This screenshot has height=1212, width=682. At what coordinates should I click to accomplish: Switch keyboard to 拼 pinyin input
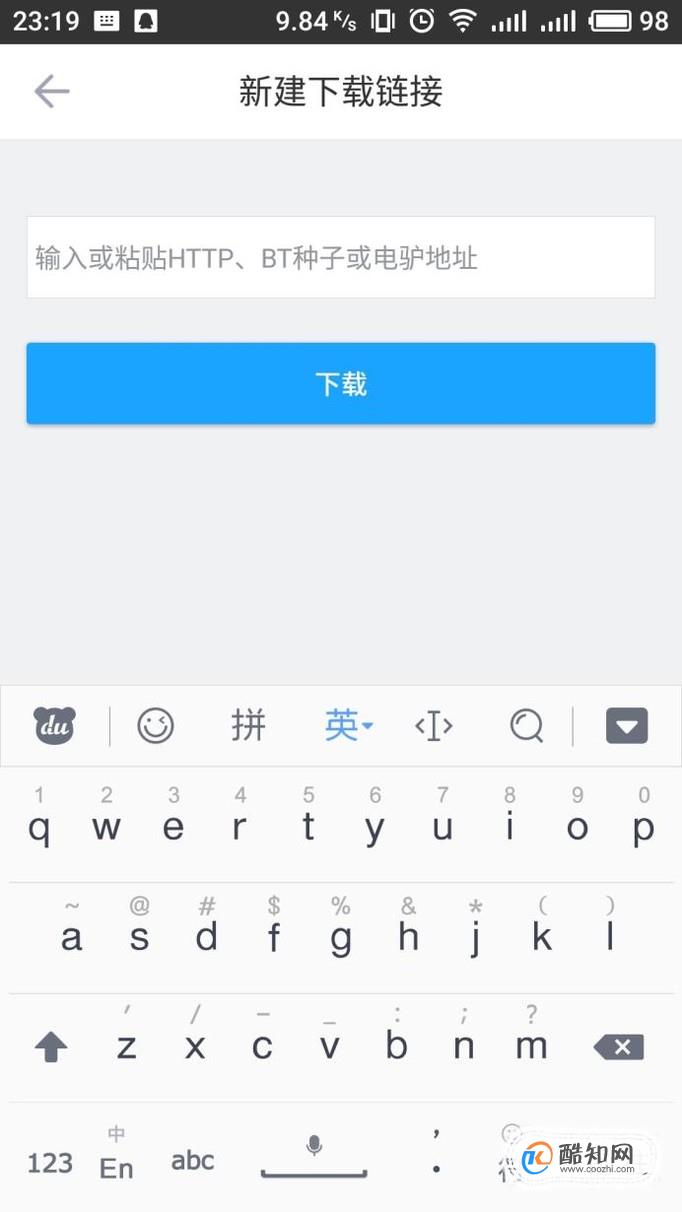coord(248,726)
